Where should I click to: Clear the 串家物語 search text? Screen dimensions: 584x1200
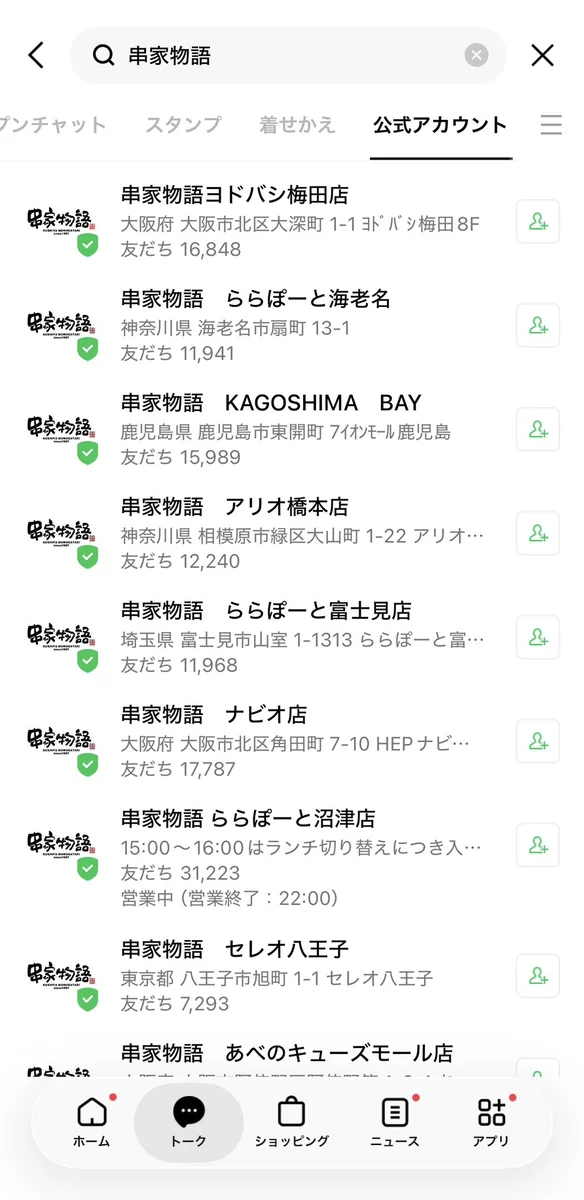click(x=477, y=55)
